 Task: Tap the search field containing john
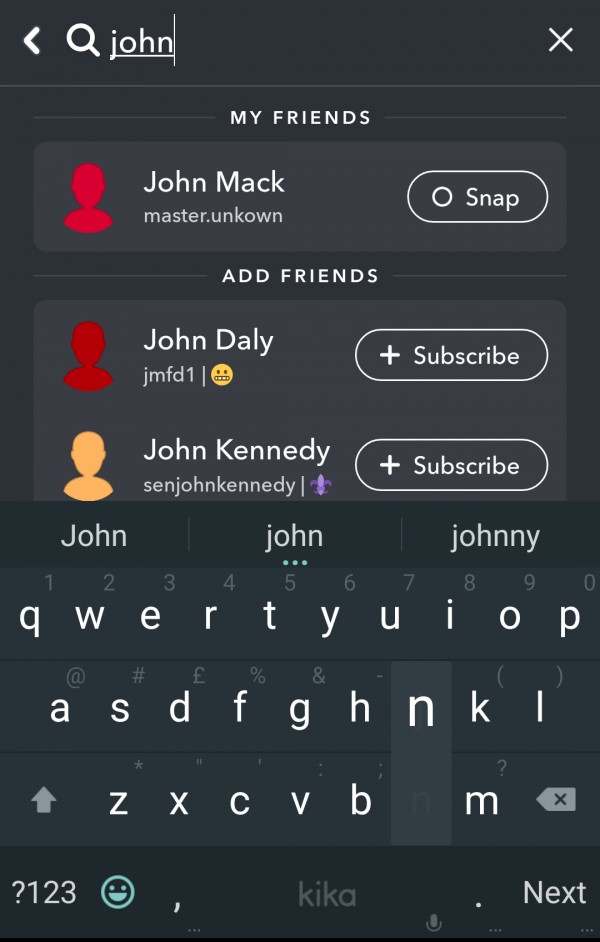(x=300, y=42)
